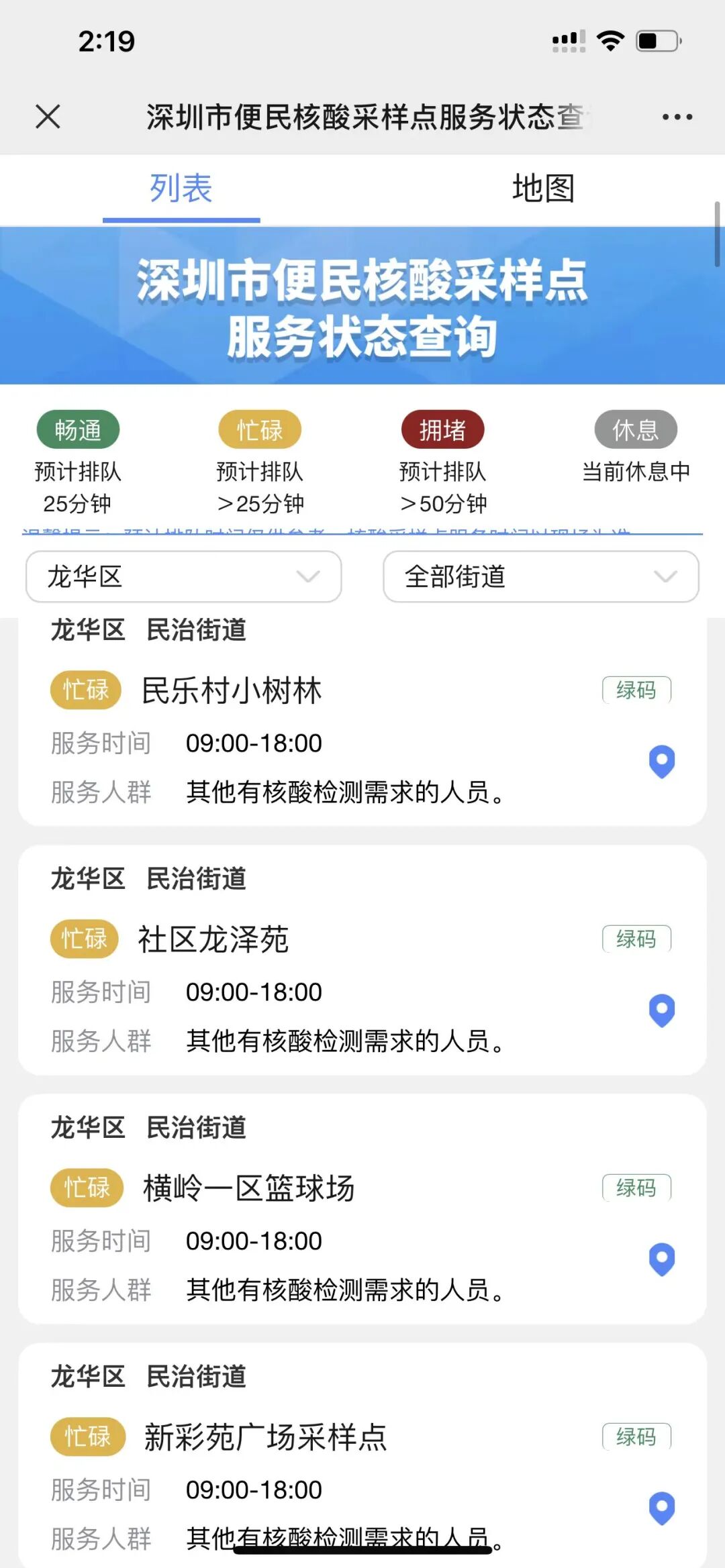Select the 列表 tab
725x1568 pixels.
(181, 189)
